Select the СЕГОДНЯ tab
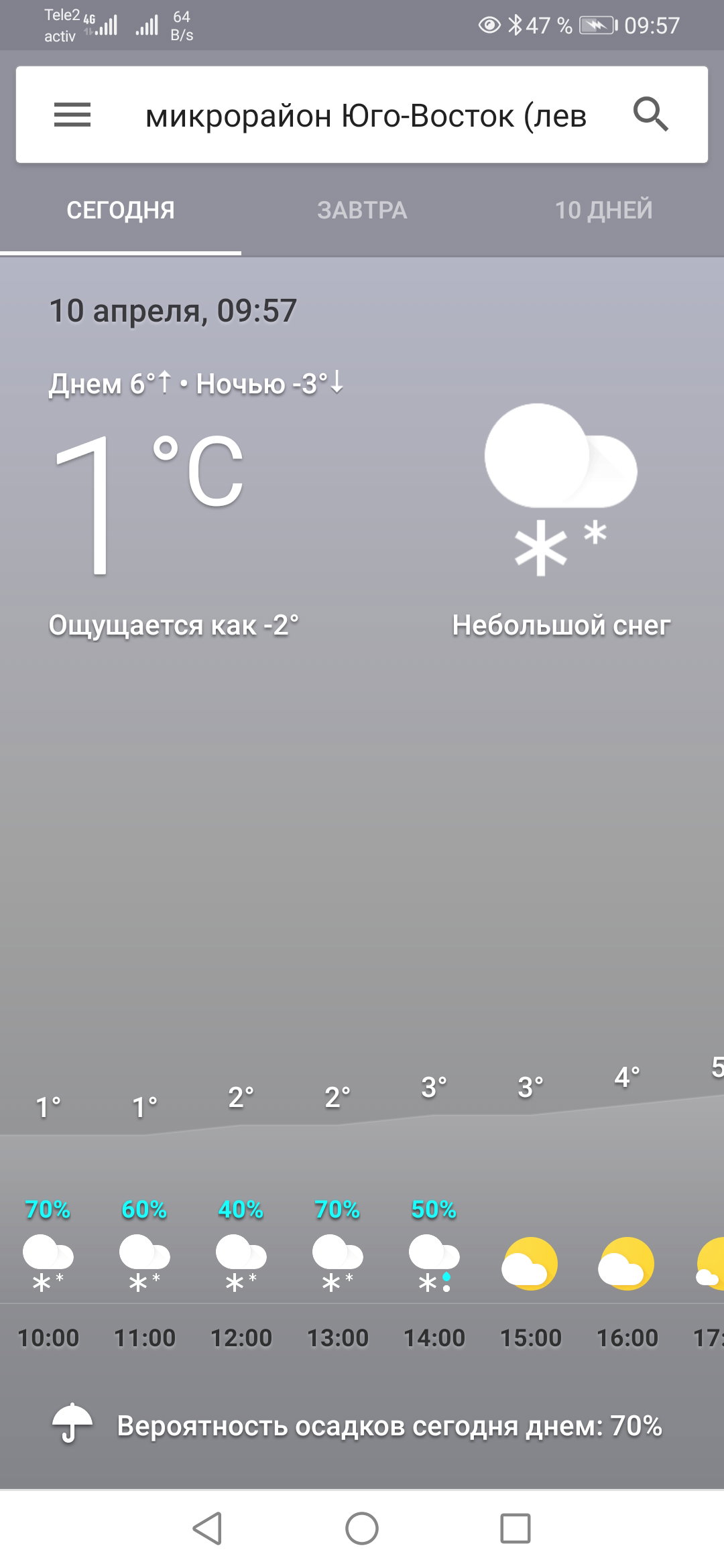724x1568 pixels. [x=121, y=210]
